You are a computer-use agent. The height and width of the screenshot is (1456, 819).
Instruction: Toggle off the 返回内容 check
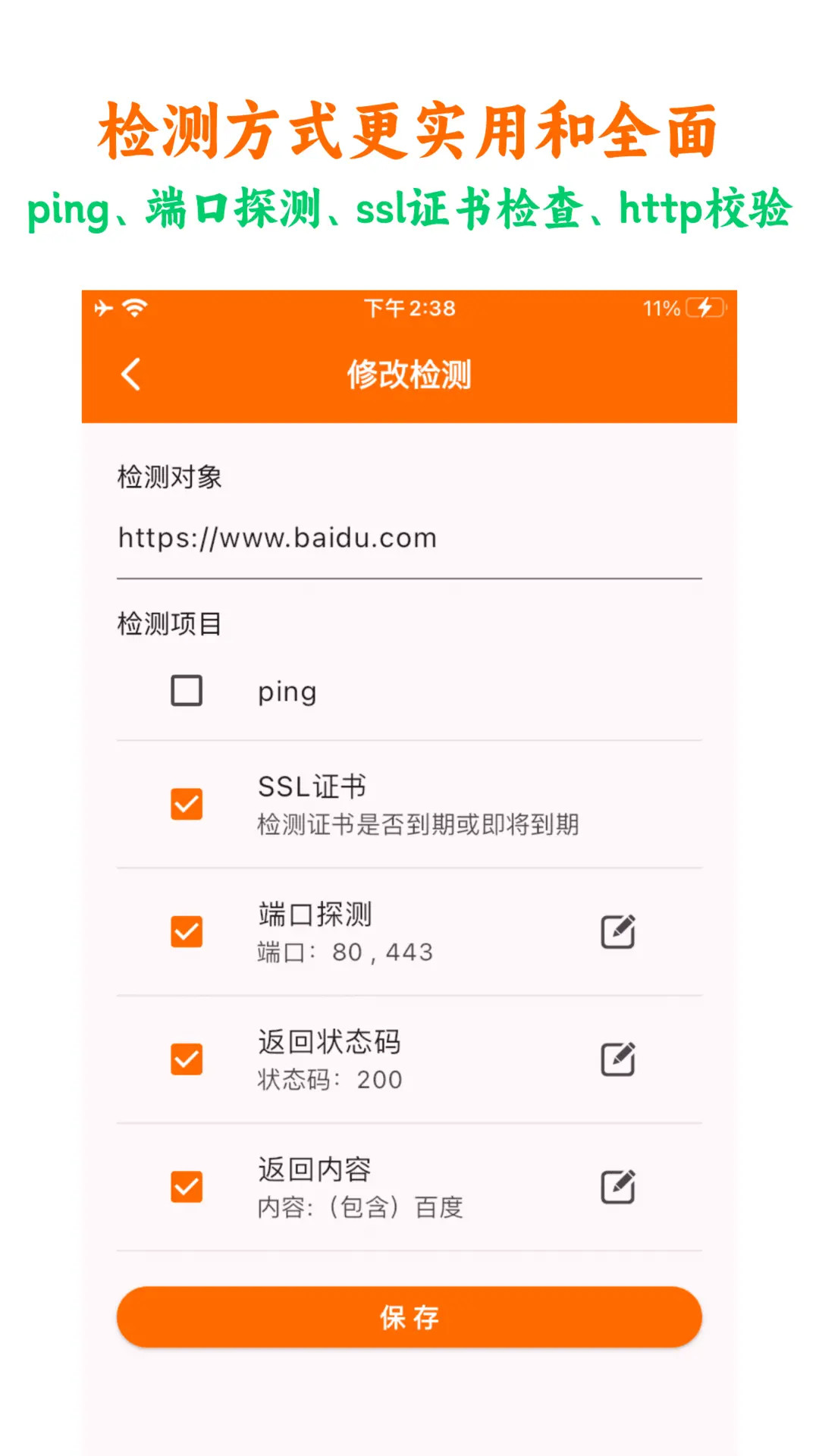186,1188
